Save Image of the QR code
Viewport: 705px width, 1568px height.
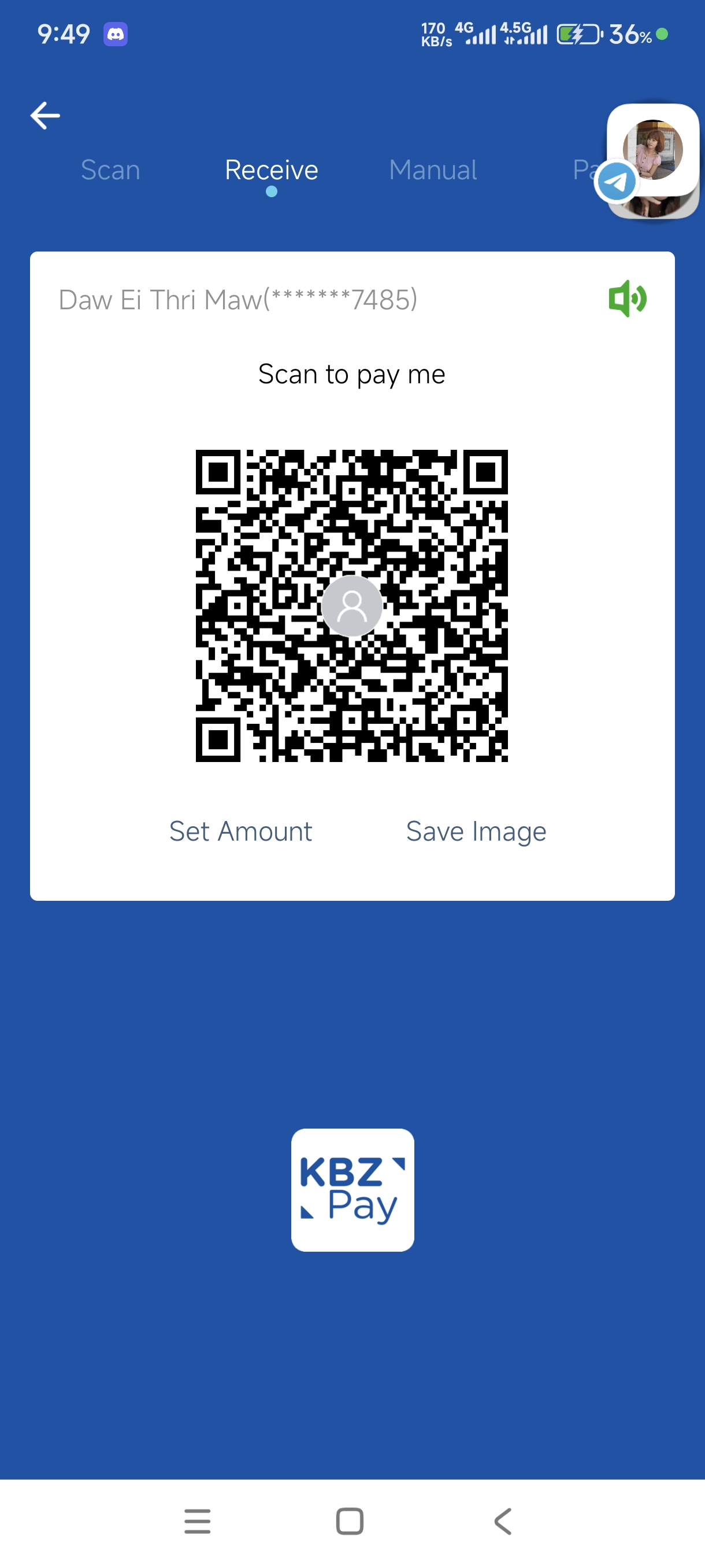[x=476, y=831]
